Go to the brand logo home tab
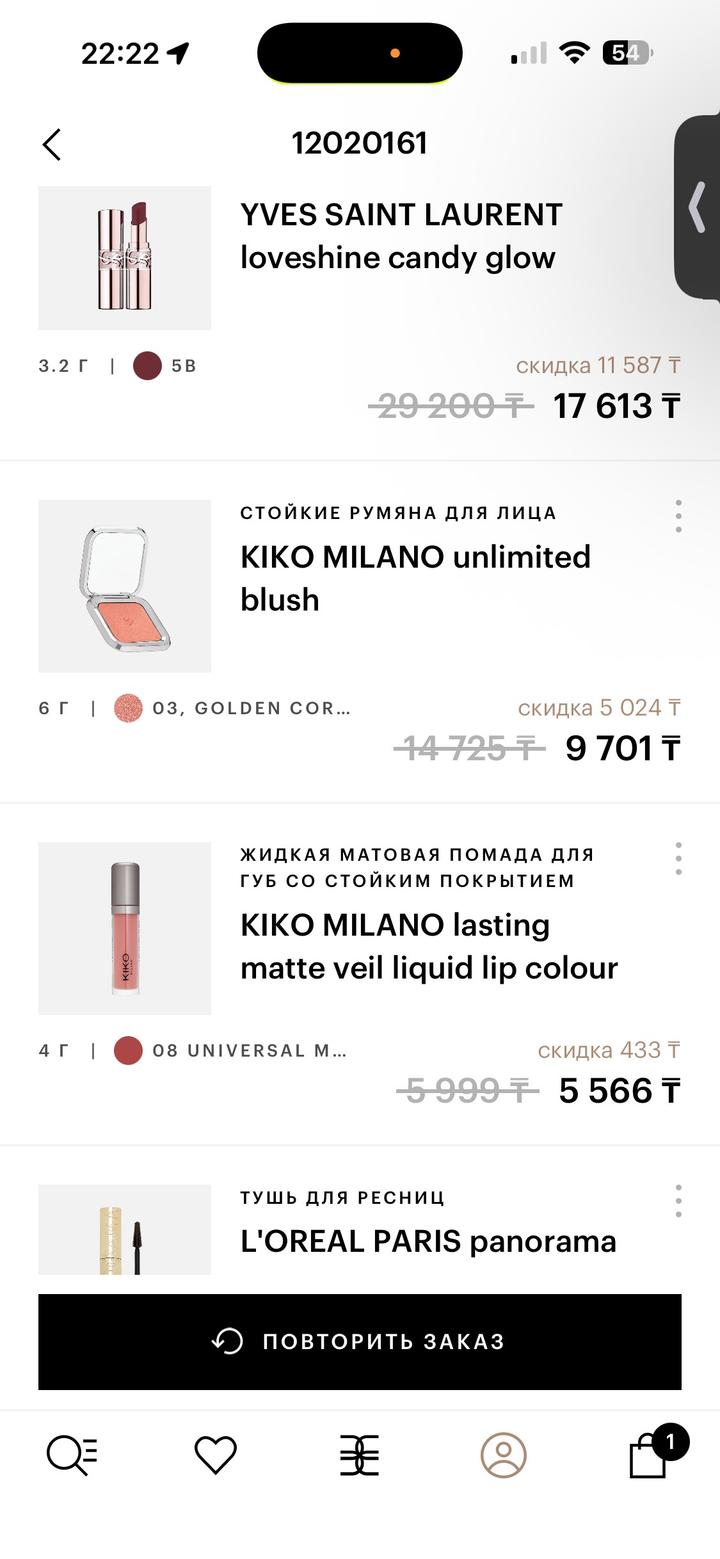Image resolution: width=720 pixels, height=1559 pixels. pos(360,1455)
